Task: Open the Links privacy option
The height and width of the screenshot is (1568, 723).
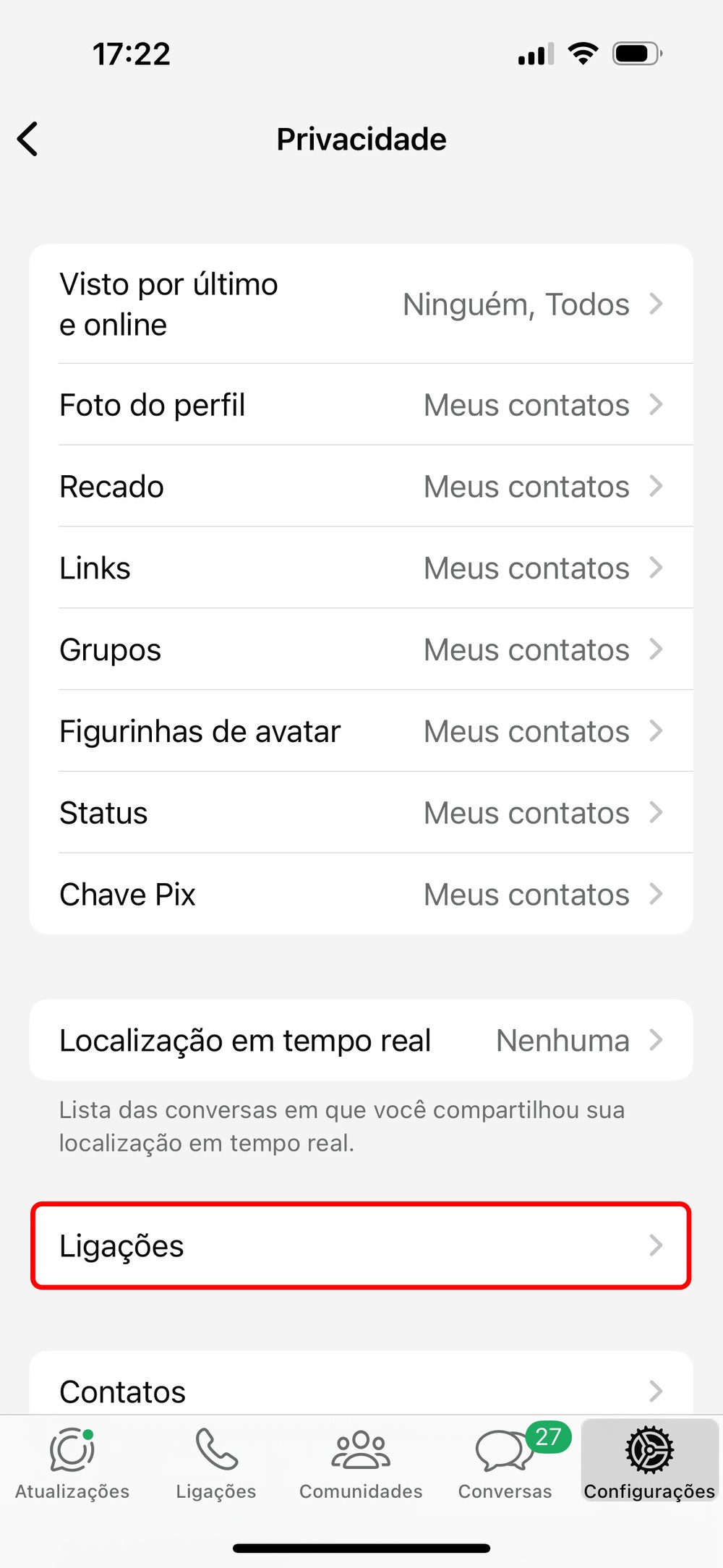Action: [x=361, y=568]
